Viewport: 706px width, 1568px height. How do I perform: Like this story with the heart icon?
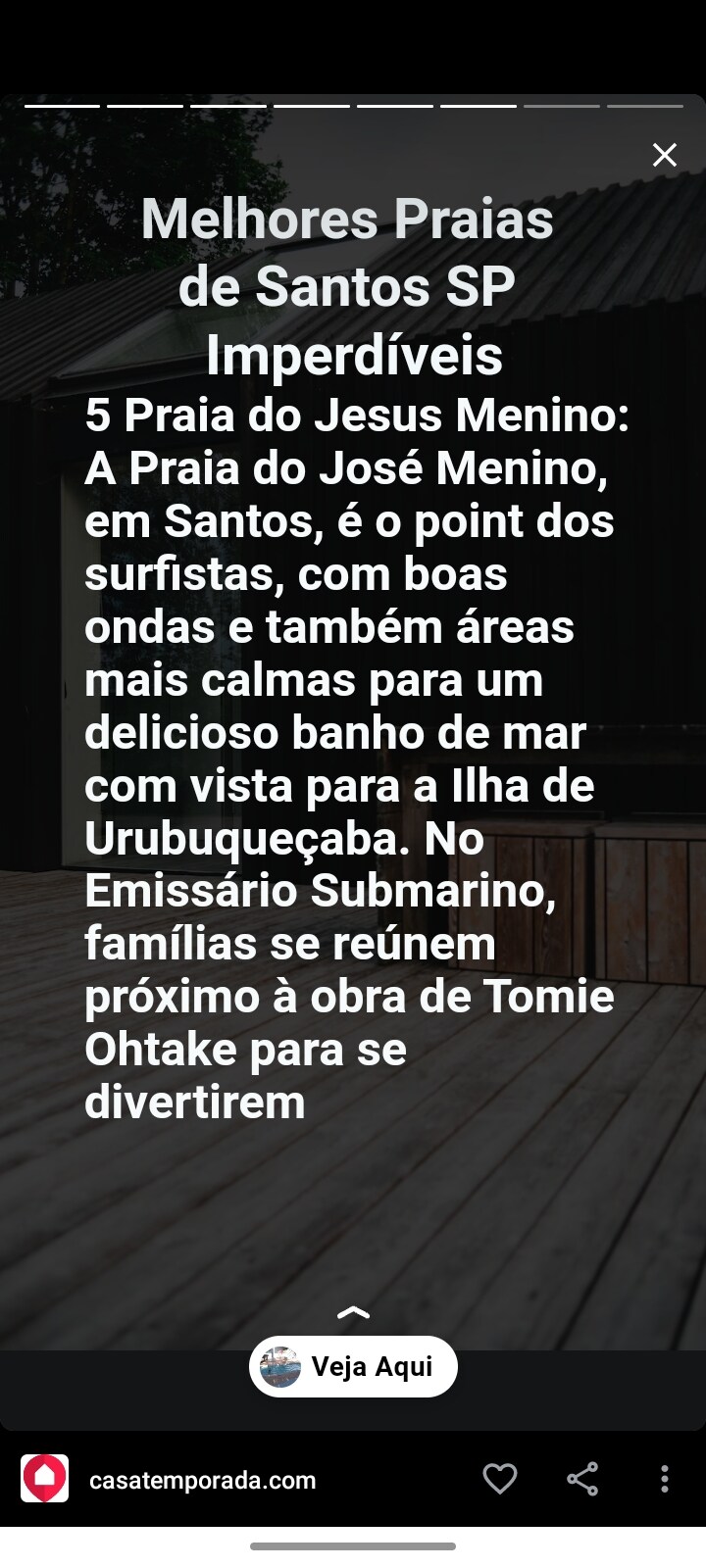point(499,1479)
